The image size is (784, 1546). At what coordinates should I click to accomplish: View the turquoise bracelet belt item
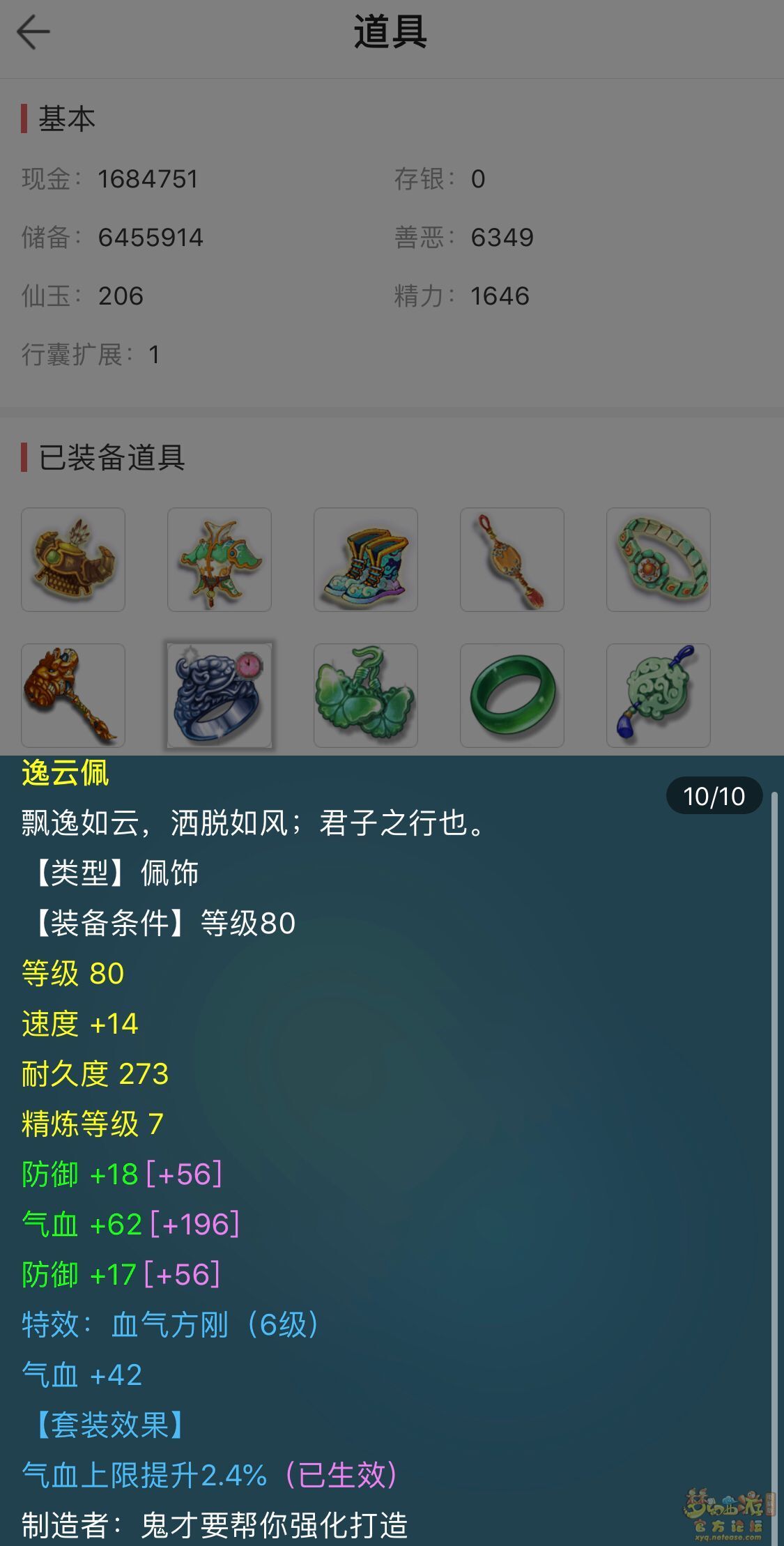tap(659, 560)
